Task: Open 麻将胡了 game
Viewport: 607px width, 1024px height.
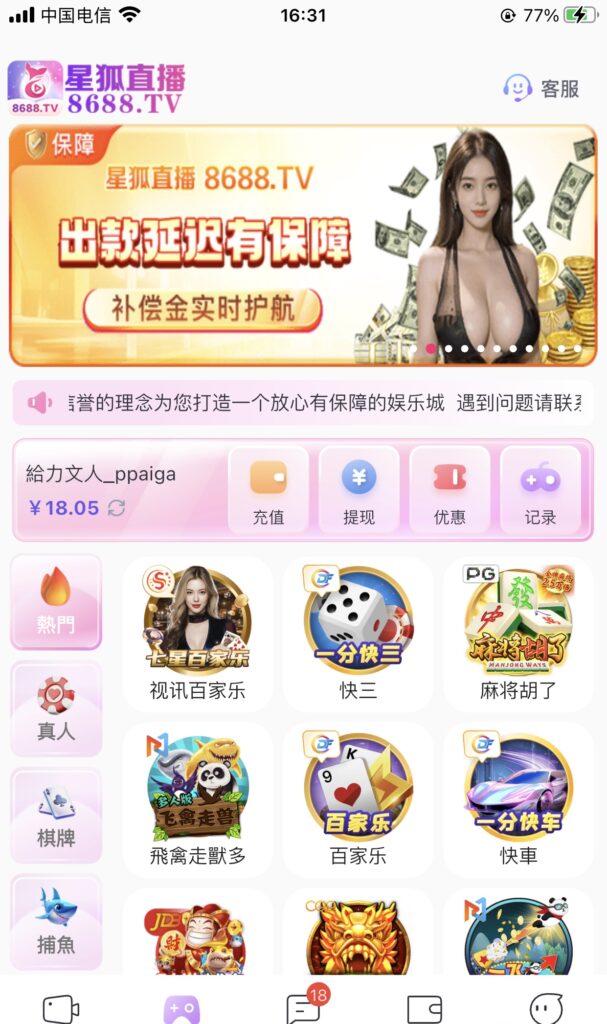Action: (518, 632)
